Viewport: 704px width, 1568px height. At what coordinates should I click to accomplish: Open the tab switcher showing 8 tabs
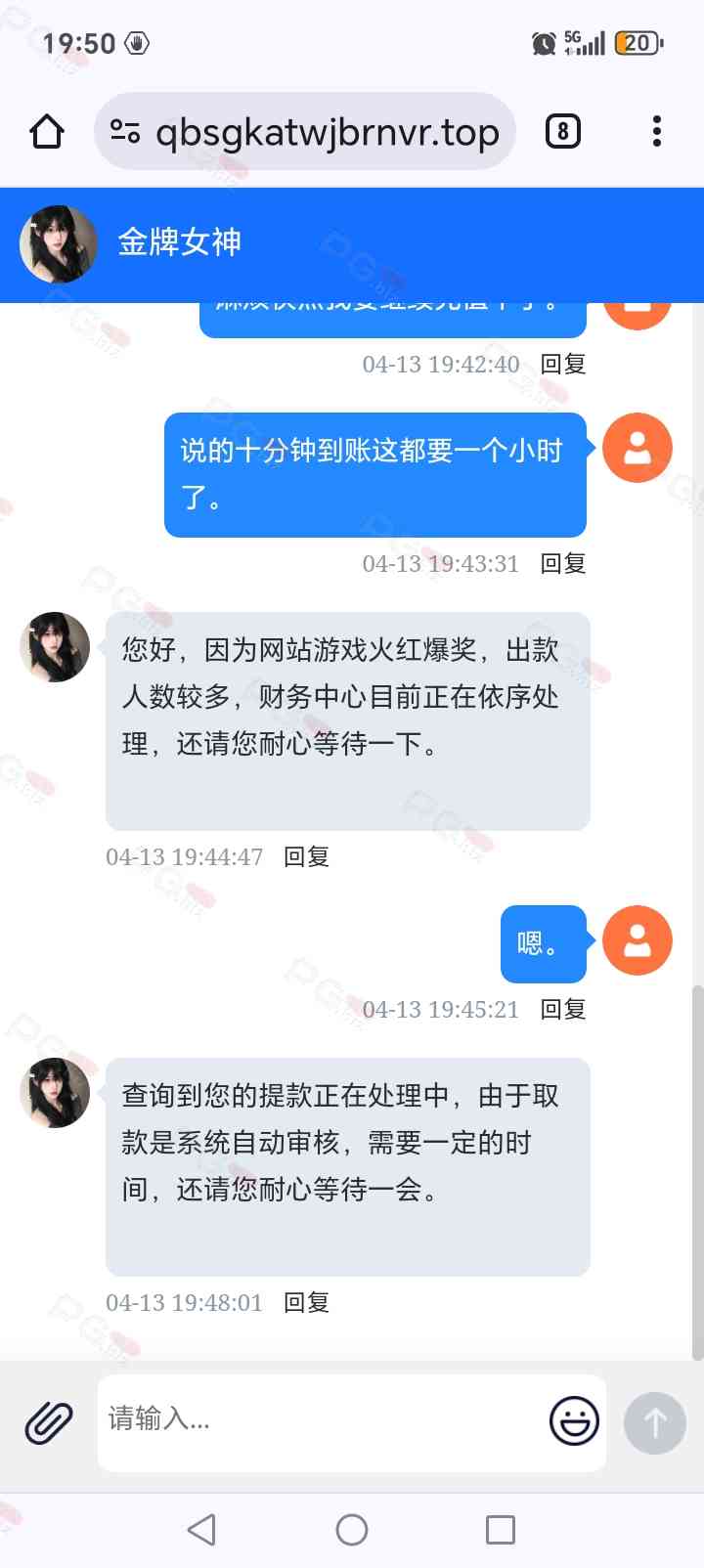coord(562,131)
